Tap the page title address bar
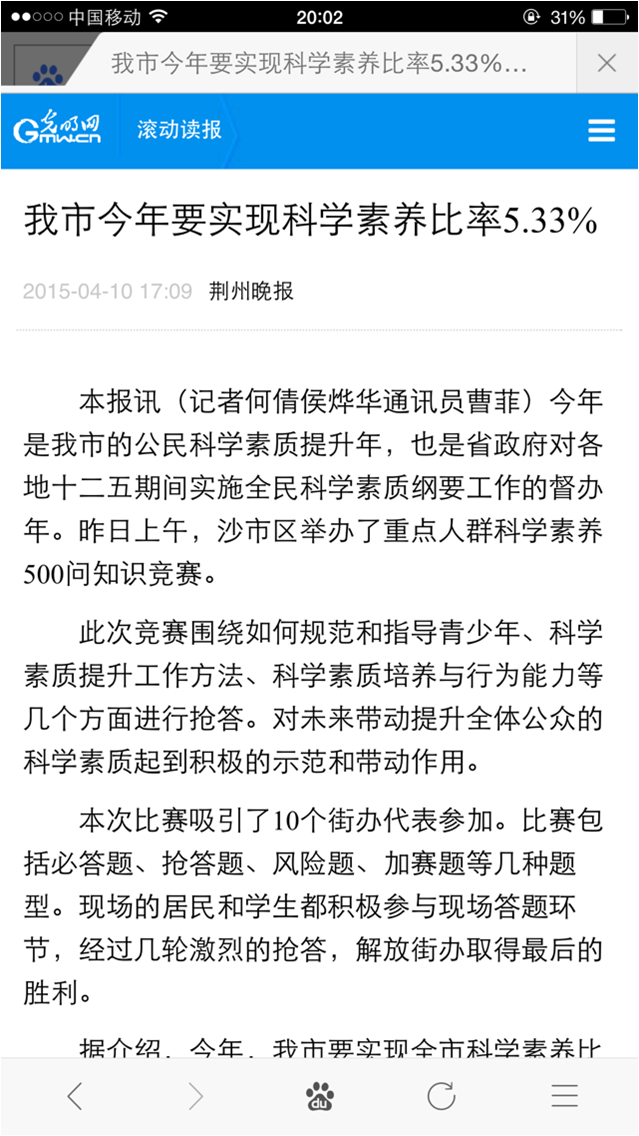 pyautogui.click(x=319, y=64)
